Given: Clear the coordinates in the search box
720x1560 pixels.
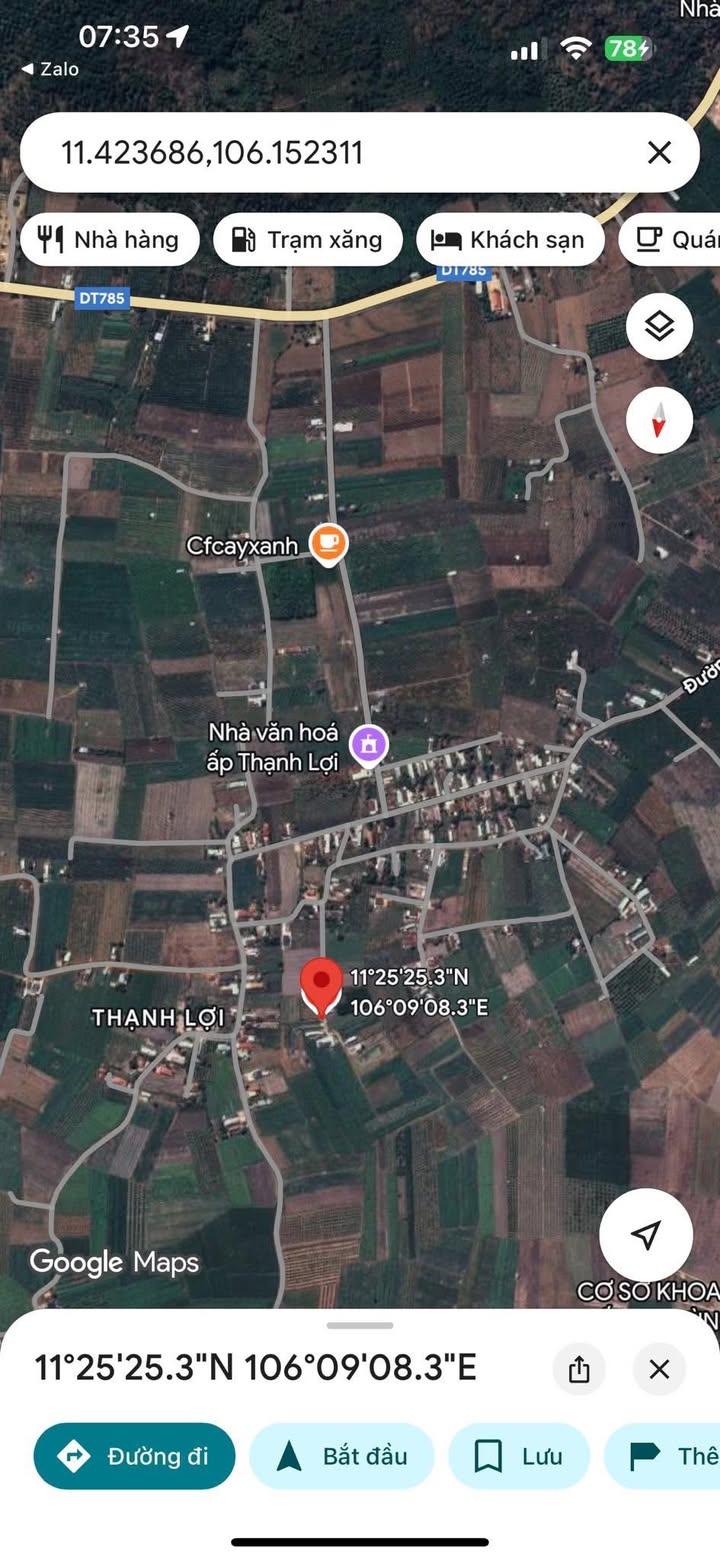Looking at the screenshot, I should [659, 152].
